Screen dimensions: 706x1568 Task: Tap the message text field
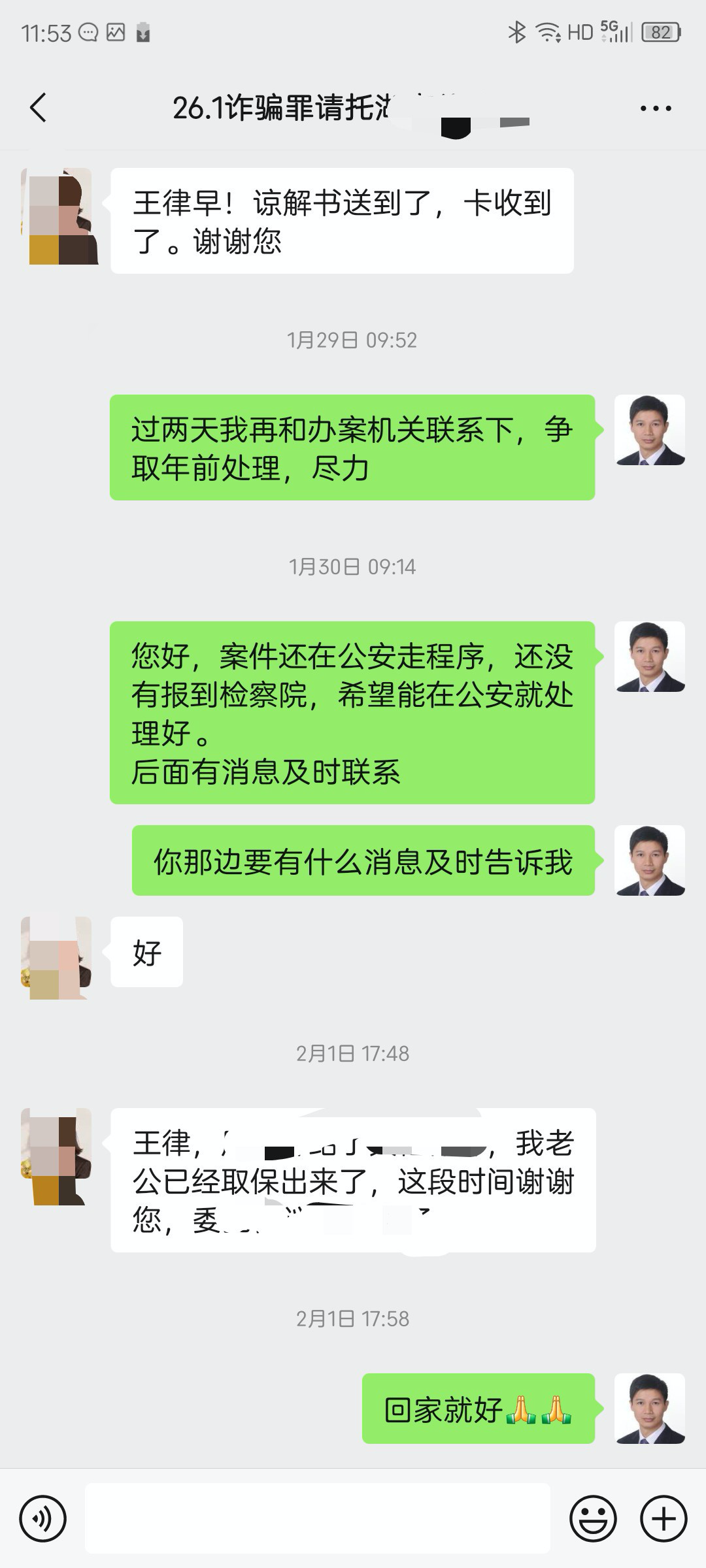tap(317, 1518)
